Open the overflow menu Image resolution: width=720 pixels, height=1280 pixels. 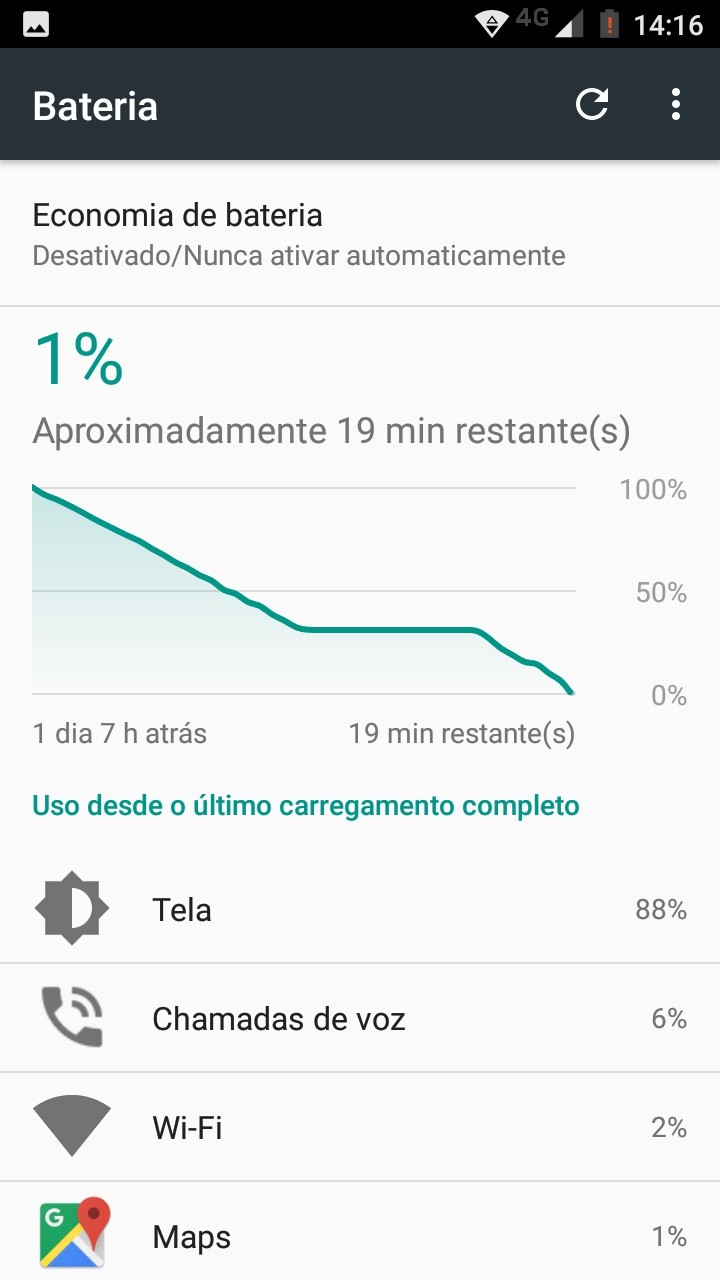(x=676, y=104)
